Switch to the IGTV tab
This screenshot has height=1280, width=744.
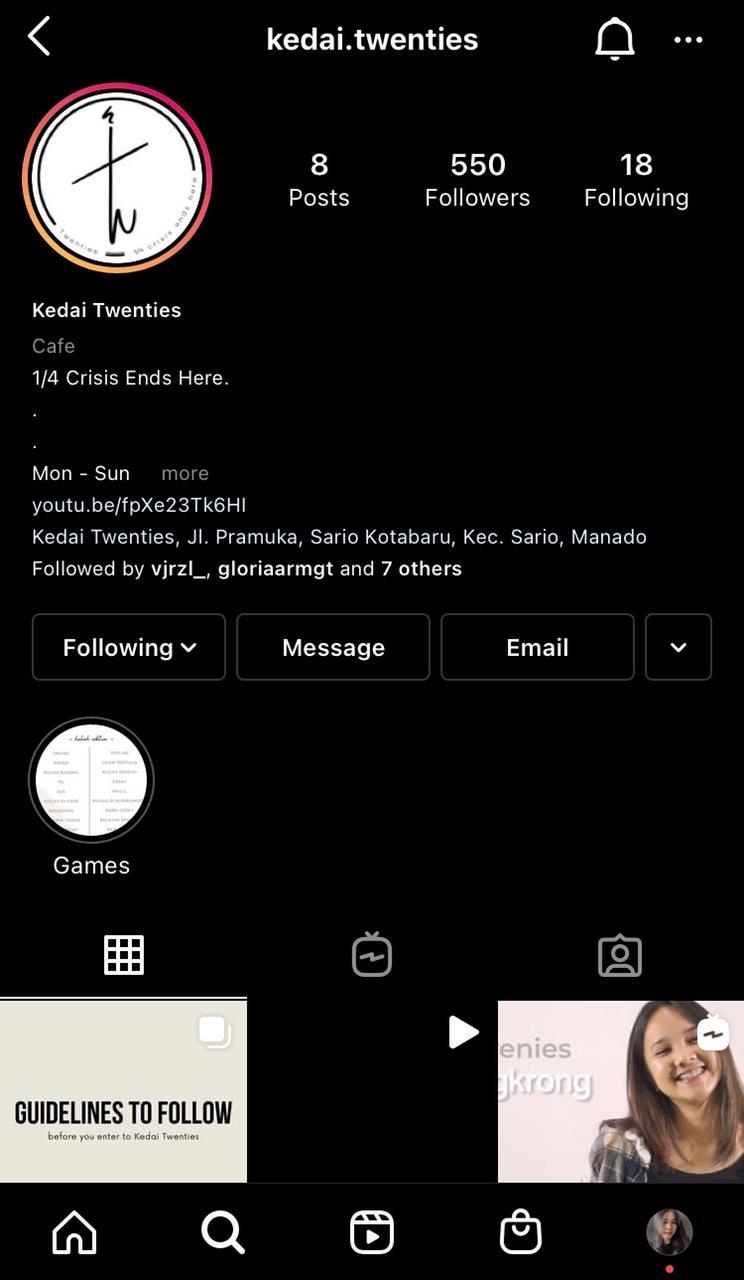click(x=371, y=955)
